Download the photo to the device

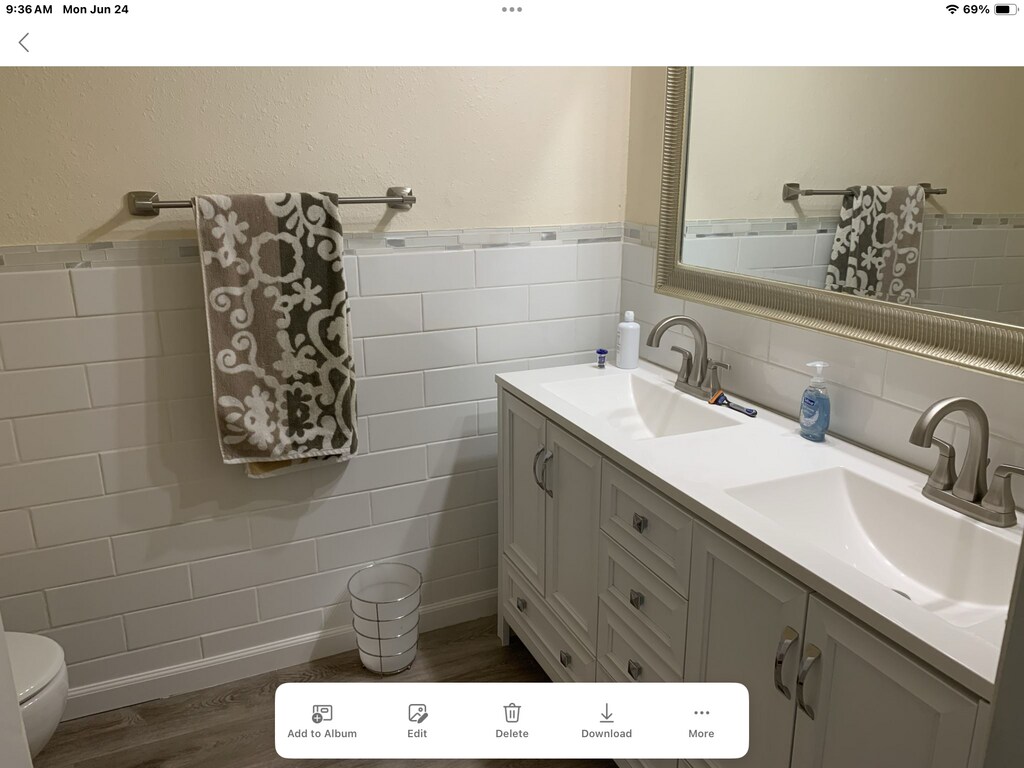(606, 720)
